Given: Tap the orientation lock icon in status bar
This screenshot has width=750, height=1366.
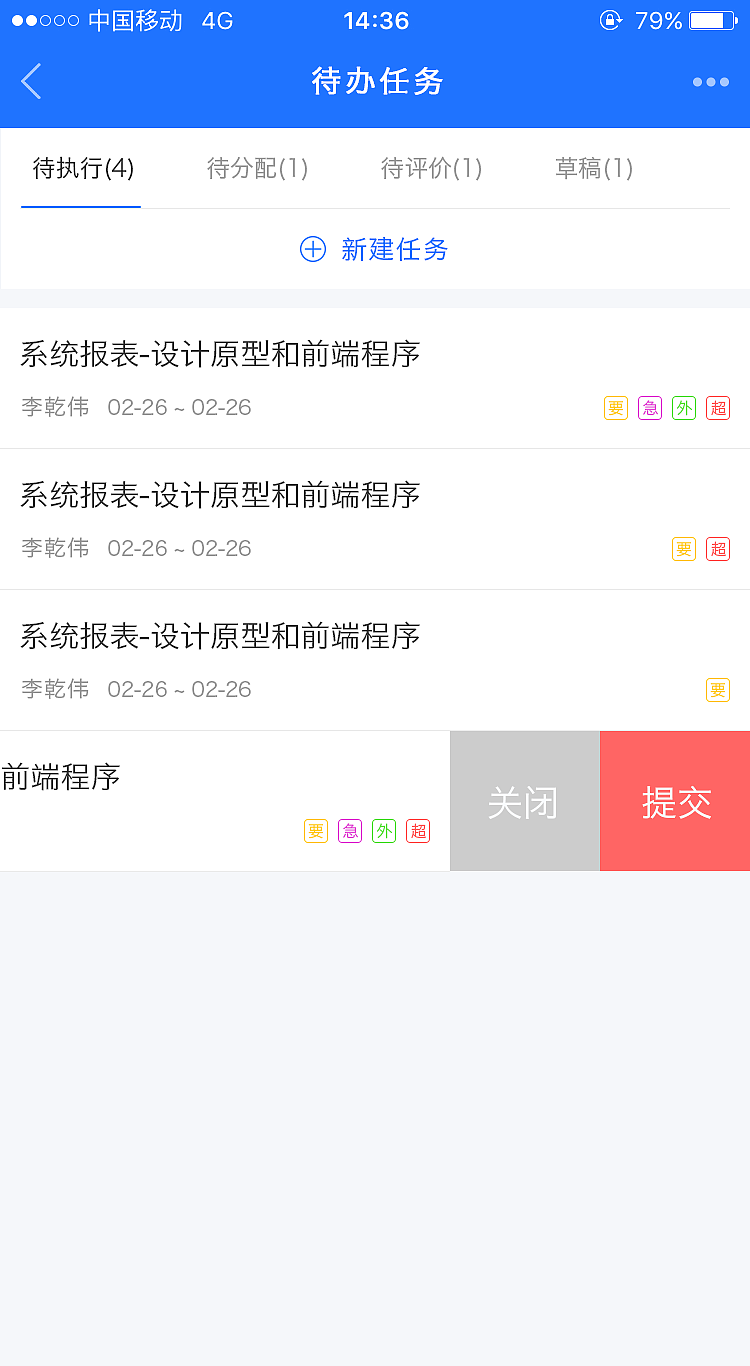Looking at the screenshot, I should [610, 20].
